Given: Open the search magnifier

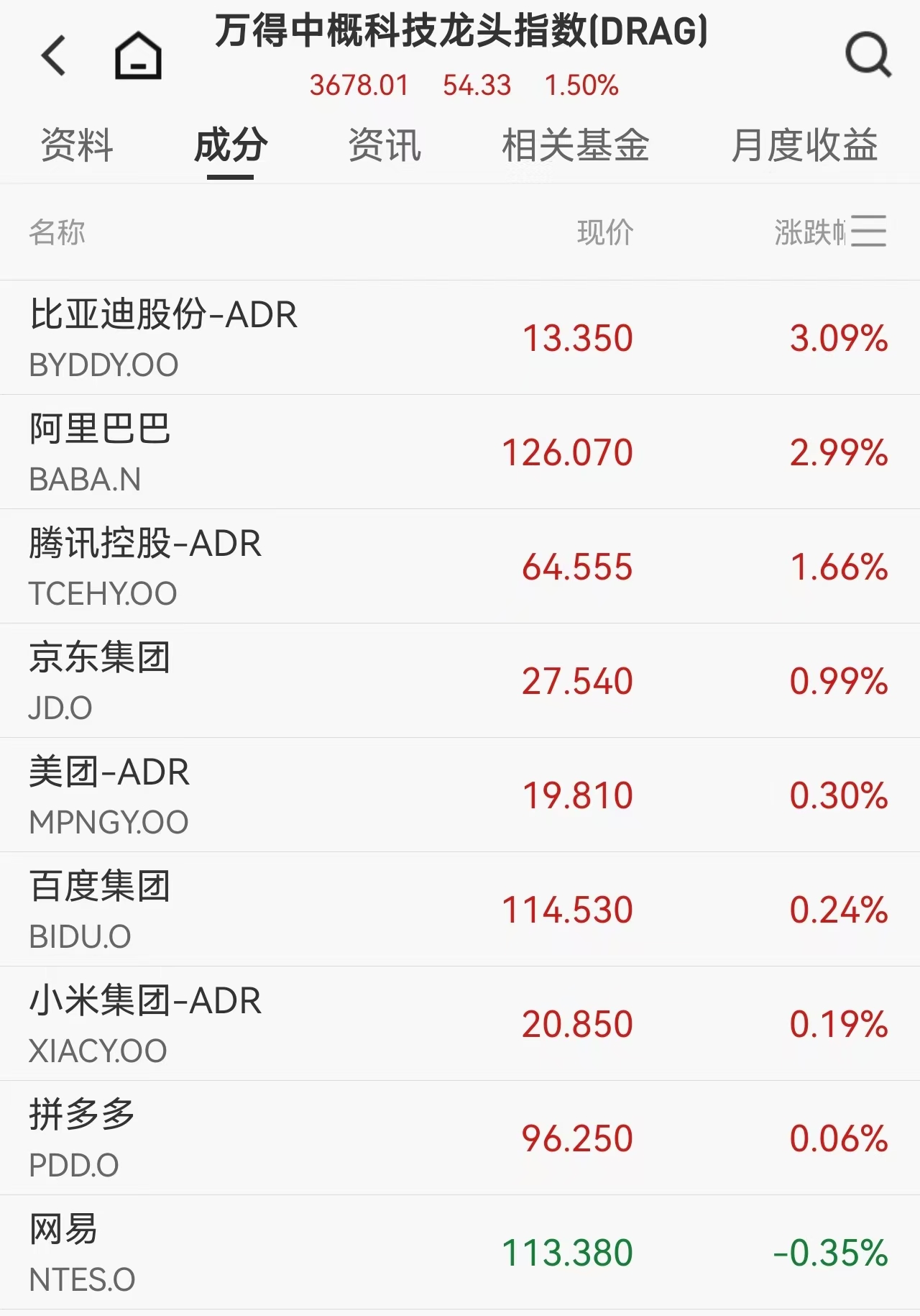Looking at the screenshot, I should click(x=868, y=55).
